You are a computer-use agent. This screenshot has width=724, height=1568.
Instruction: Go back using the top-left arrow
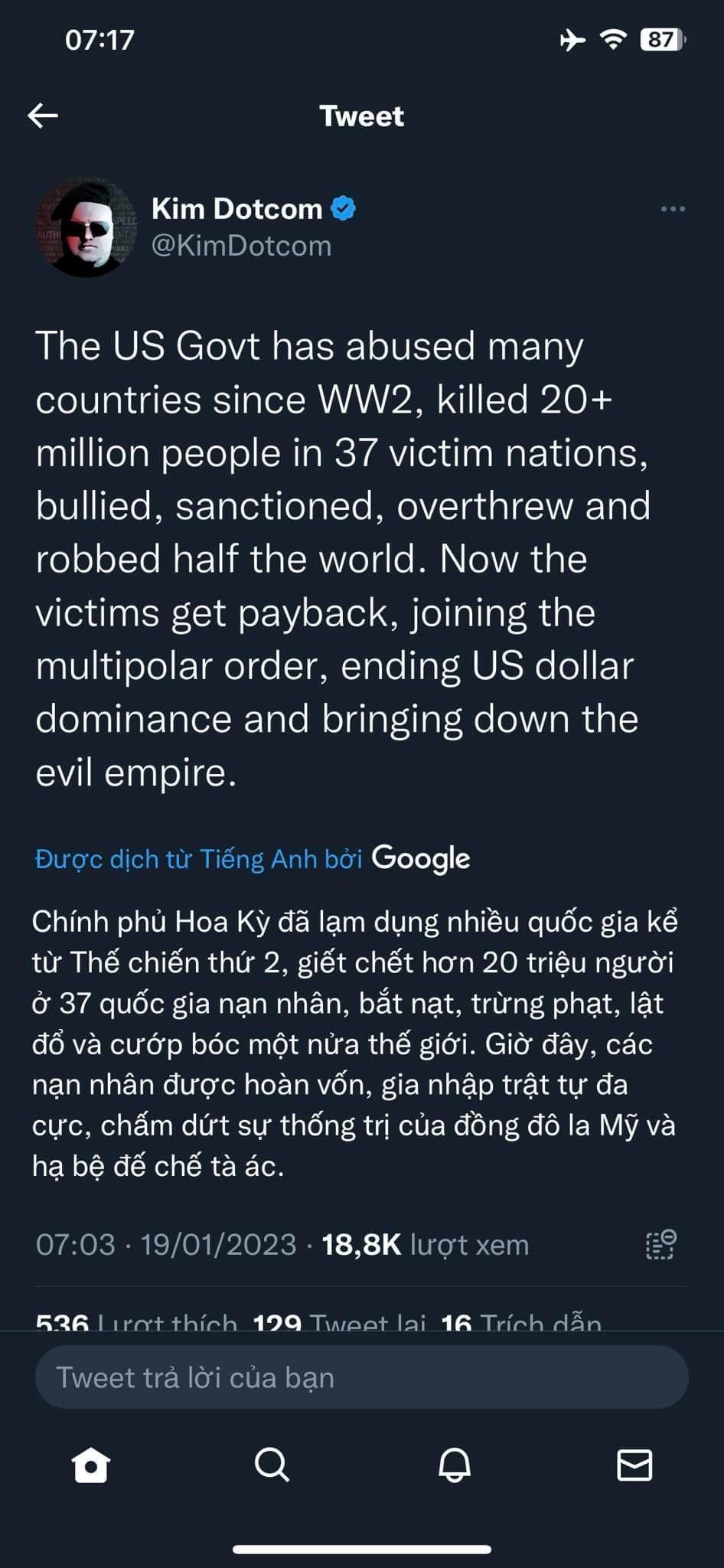pos(43,116)
